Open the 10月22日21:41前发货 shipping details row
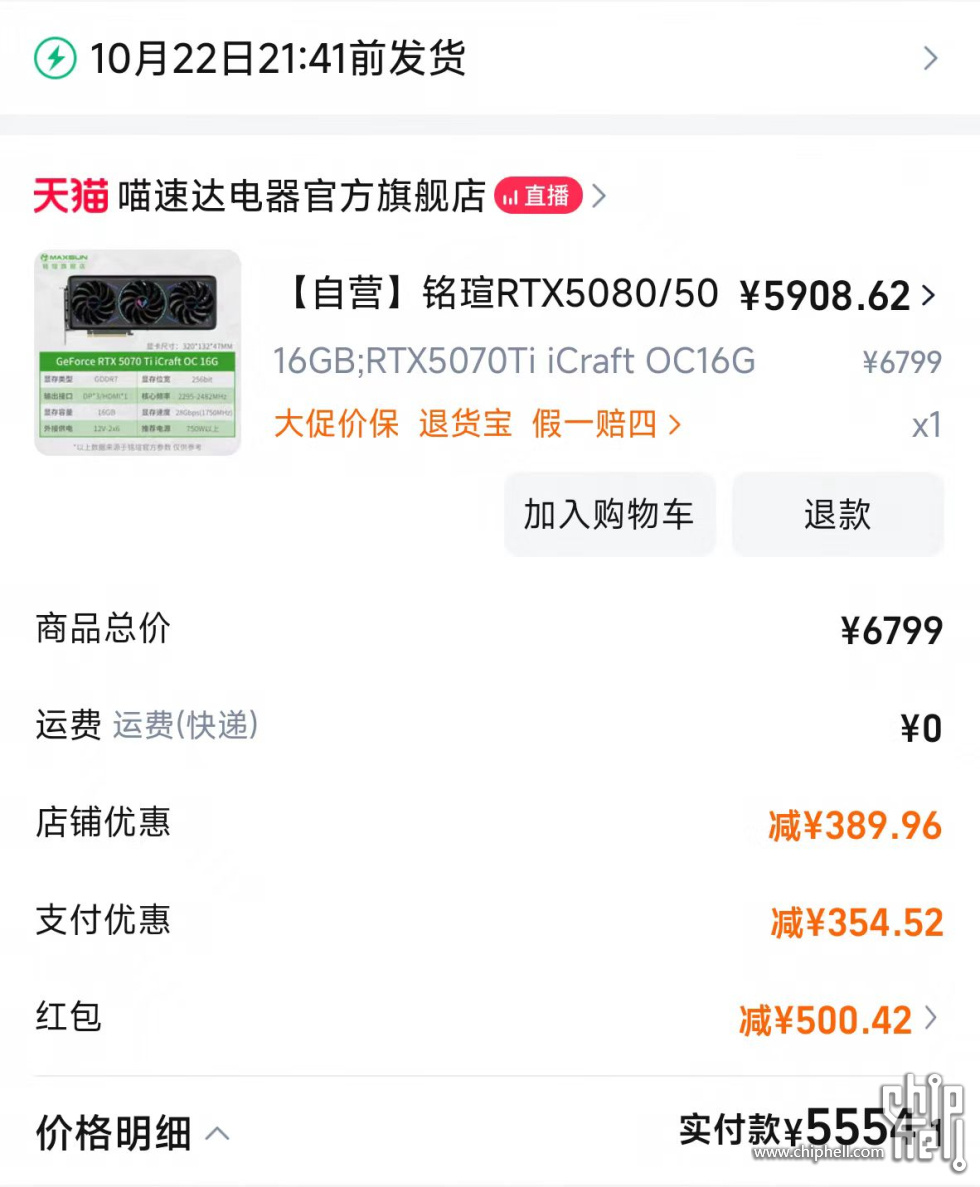This screenshot has width=980, height=1187. (x=488, y=59)
